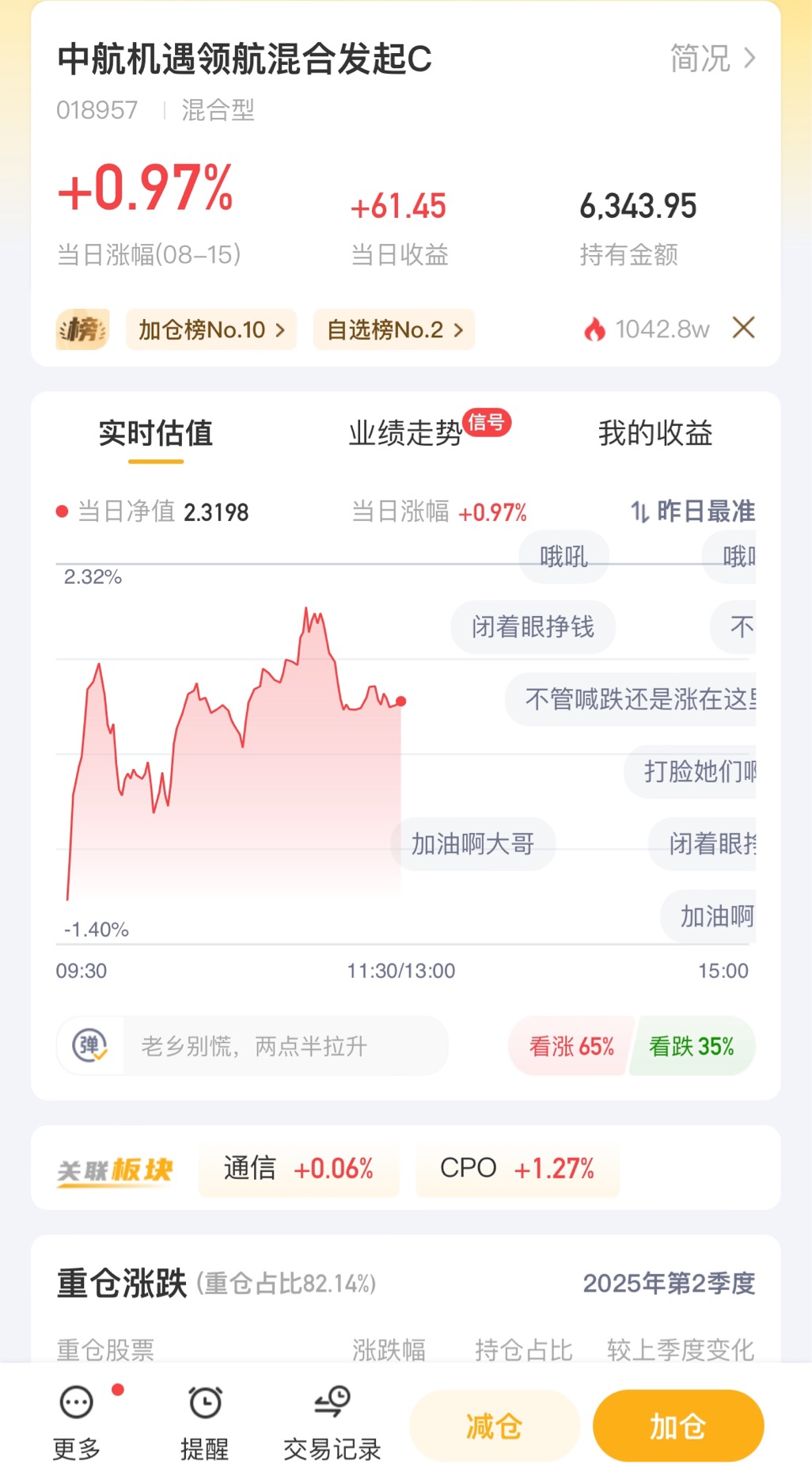The height and width of the screenshot is (1465, 812).
Task: Open the 加仓榜No.10 ranking chip
Action: 211,329
